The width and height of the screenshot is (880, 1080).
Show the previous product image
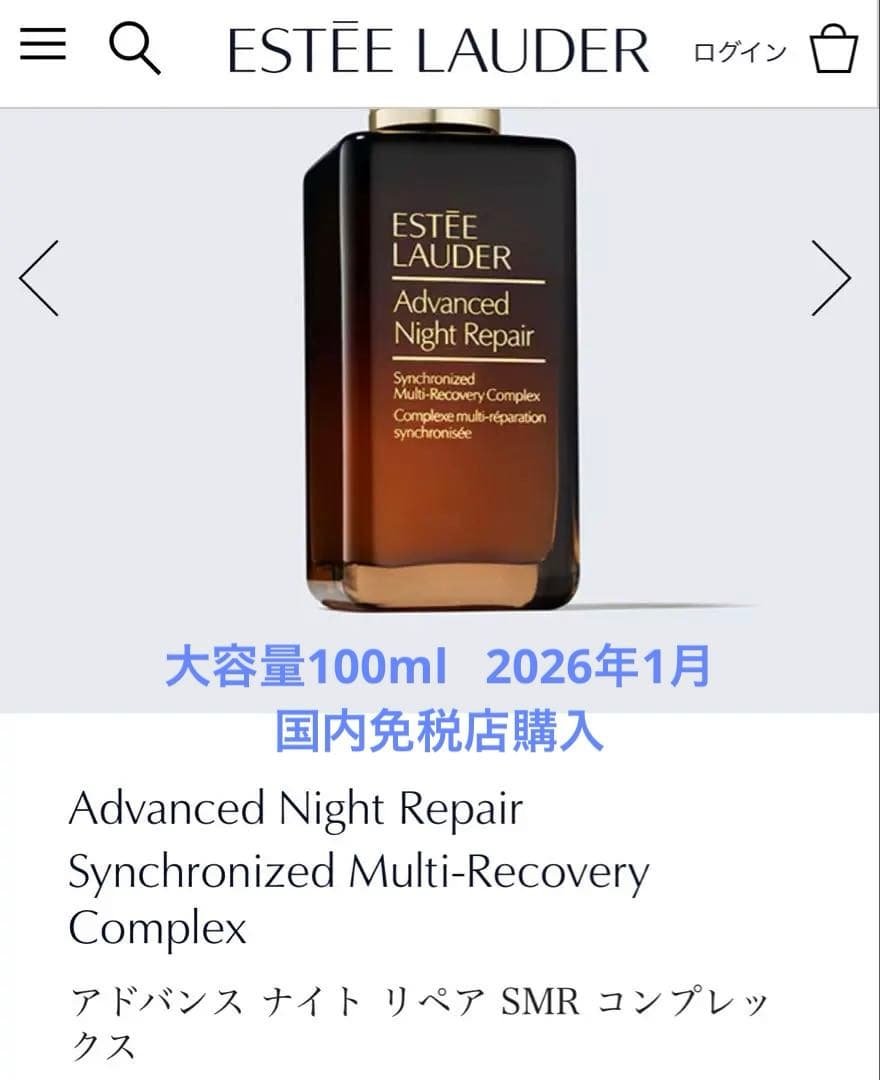pos(40,278)
